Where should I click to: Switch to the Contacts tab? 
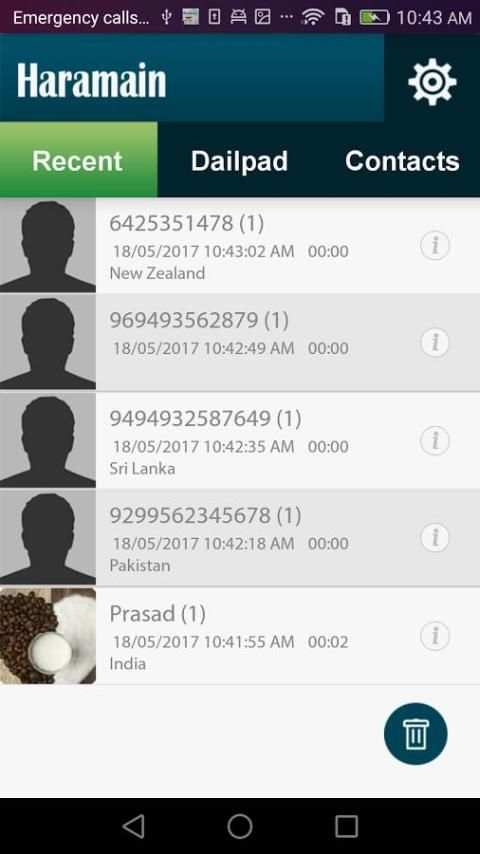402,161
